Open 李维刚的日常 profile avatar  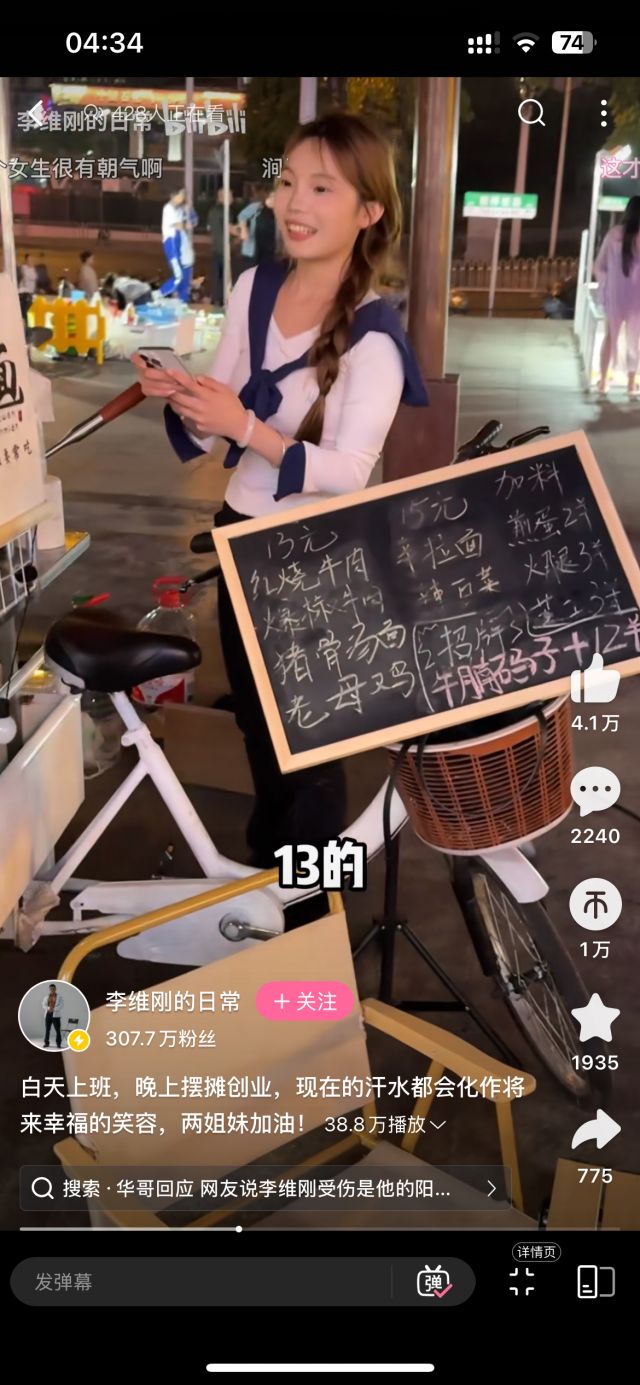click(x=54, y=1014)
